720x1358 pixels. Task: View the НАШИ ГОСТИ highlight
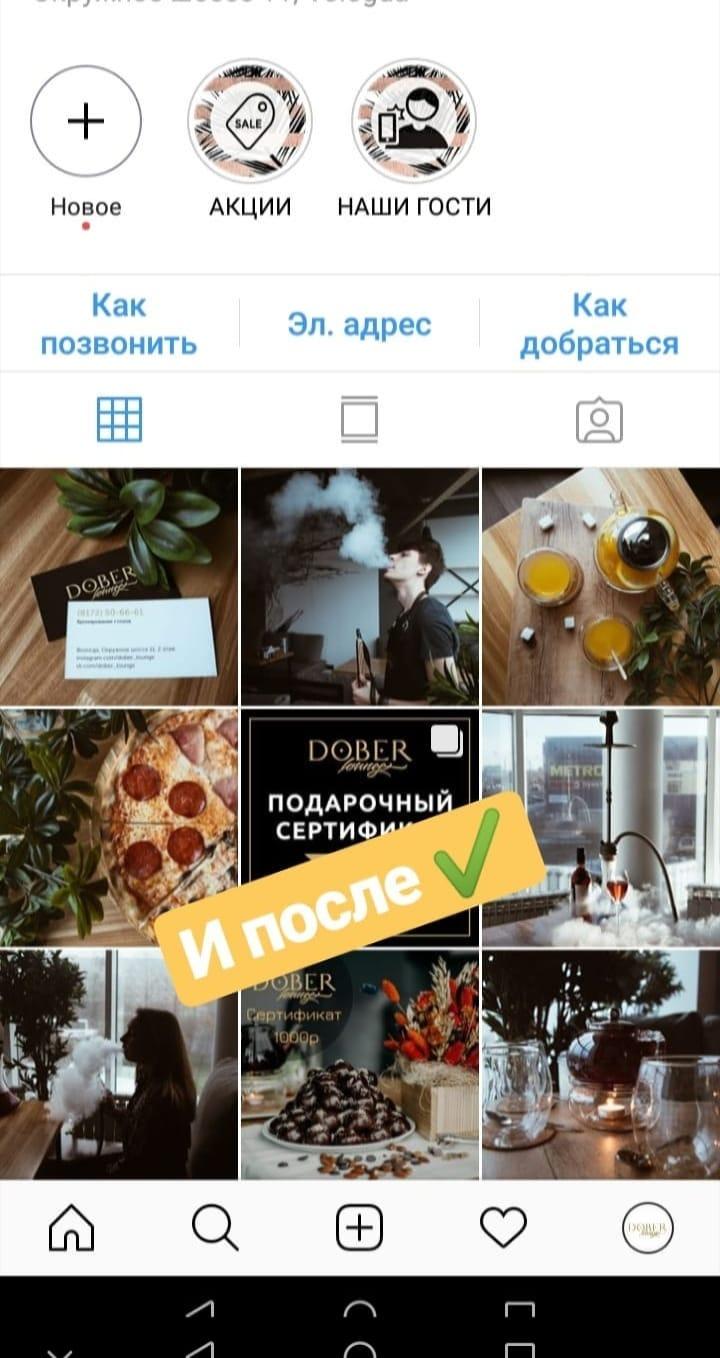point(413,121)
